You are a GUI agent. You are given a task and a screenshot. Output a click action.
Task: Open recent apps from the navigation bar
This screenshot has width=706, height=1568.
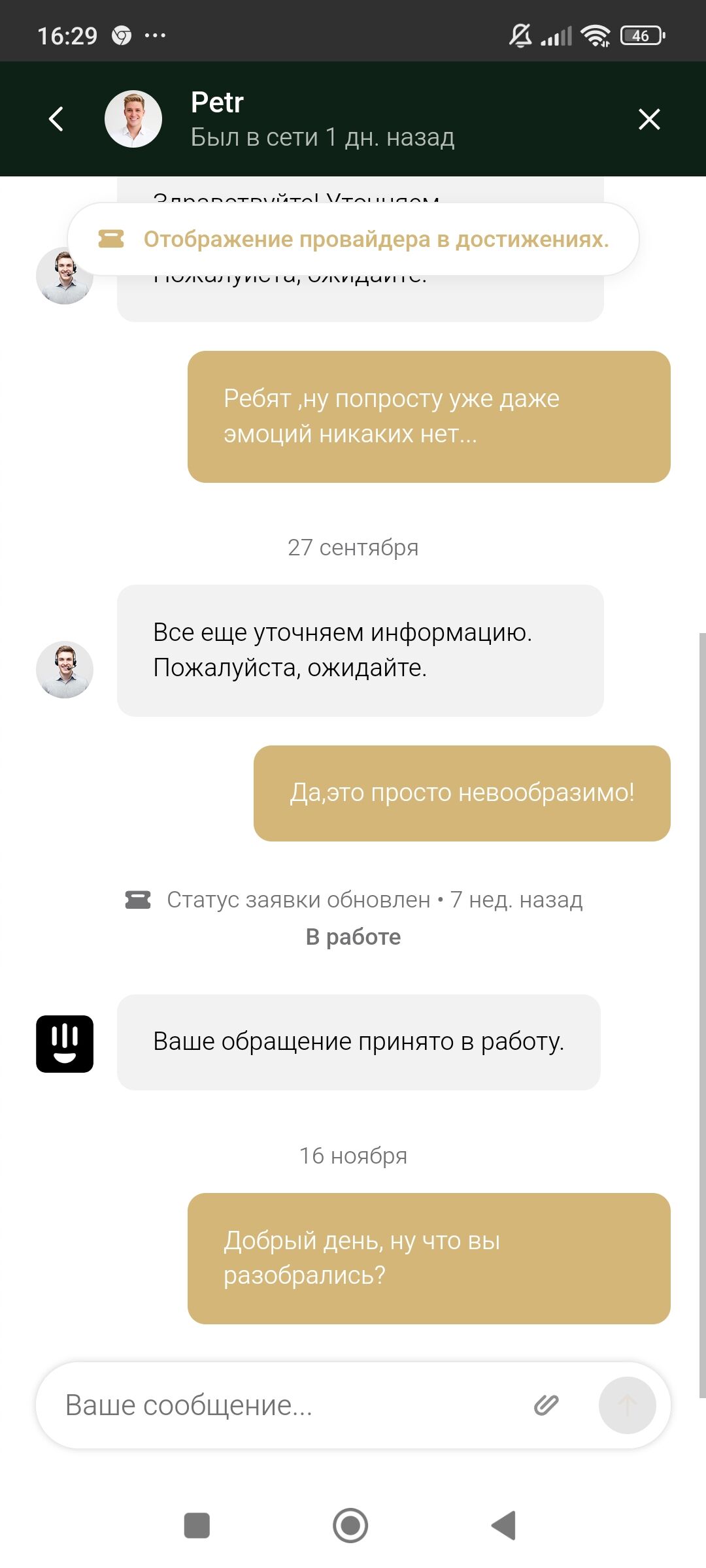197,1526
